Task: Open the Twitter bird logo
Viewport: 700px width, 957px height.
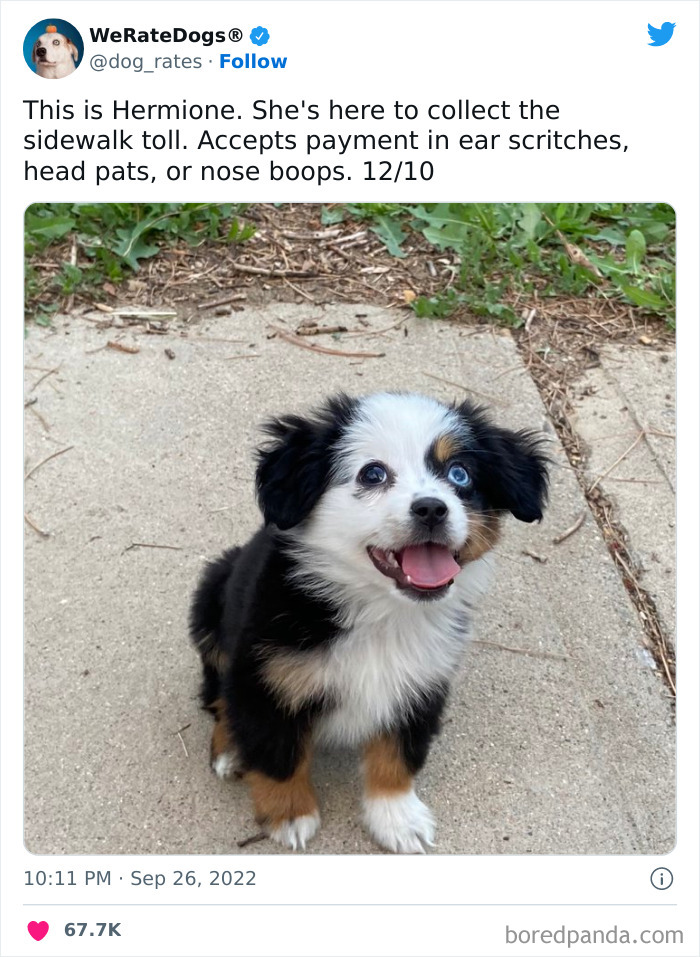Action: (x=661, y=35)
